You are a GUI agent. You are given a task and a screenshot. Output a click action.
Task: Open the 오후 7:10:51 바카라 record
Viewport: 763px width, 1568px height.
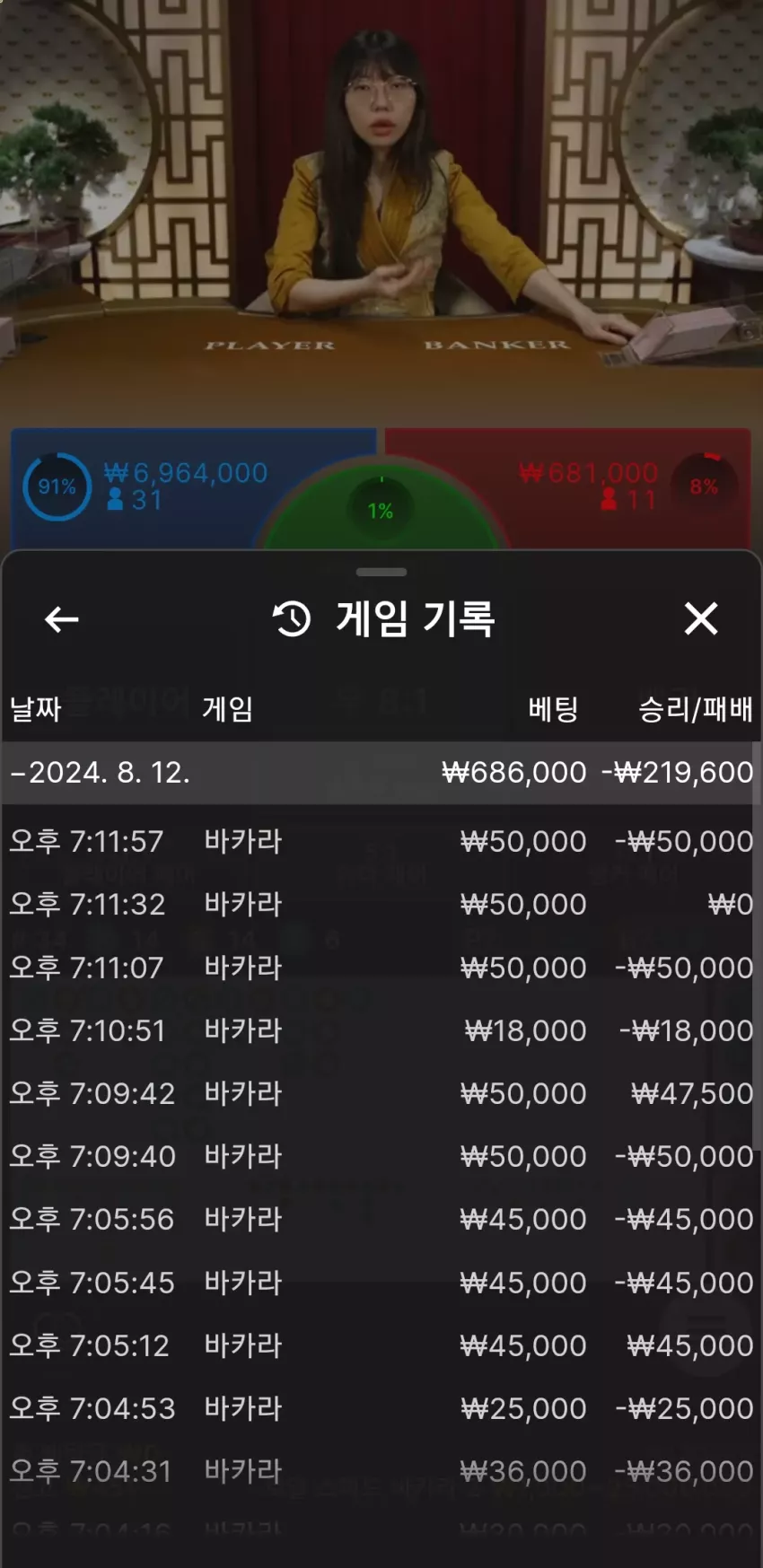[x=381, y=1030]
